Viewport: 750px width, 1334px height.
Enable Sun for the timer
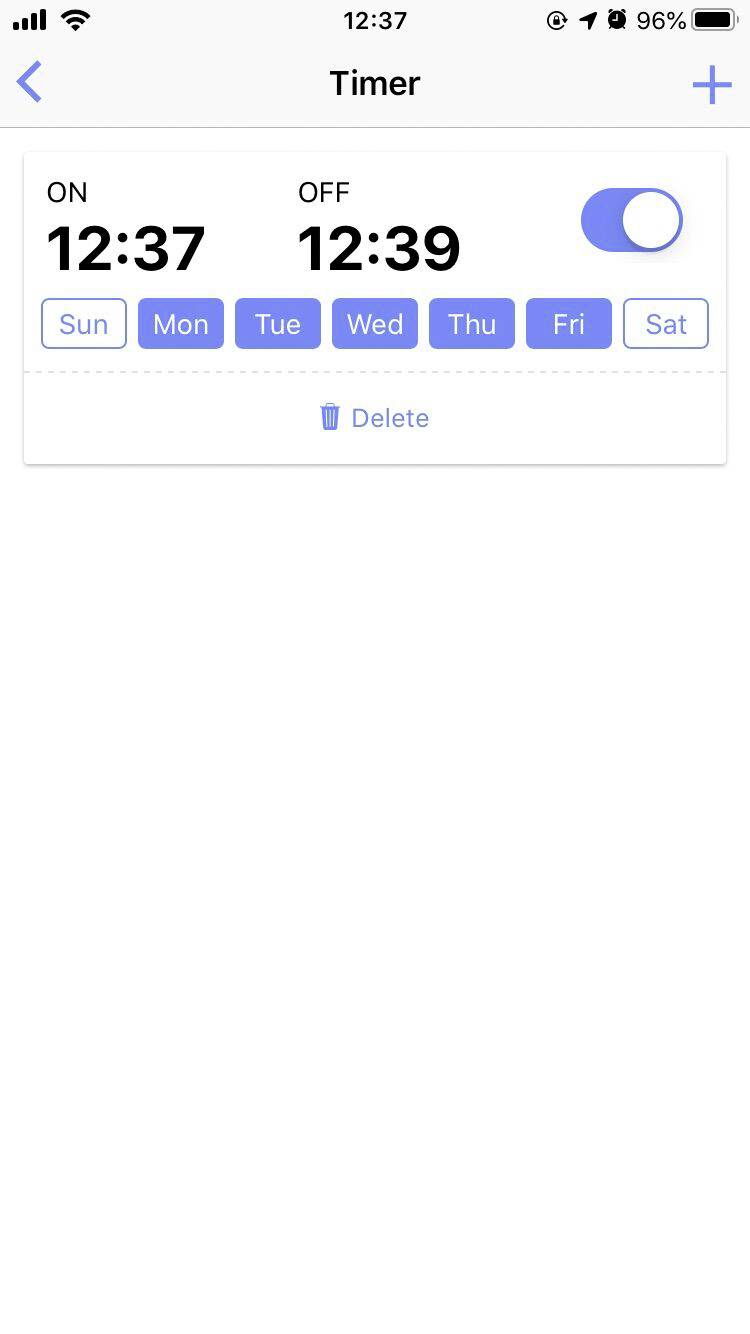(x=84, y=324)
